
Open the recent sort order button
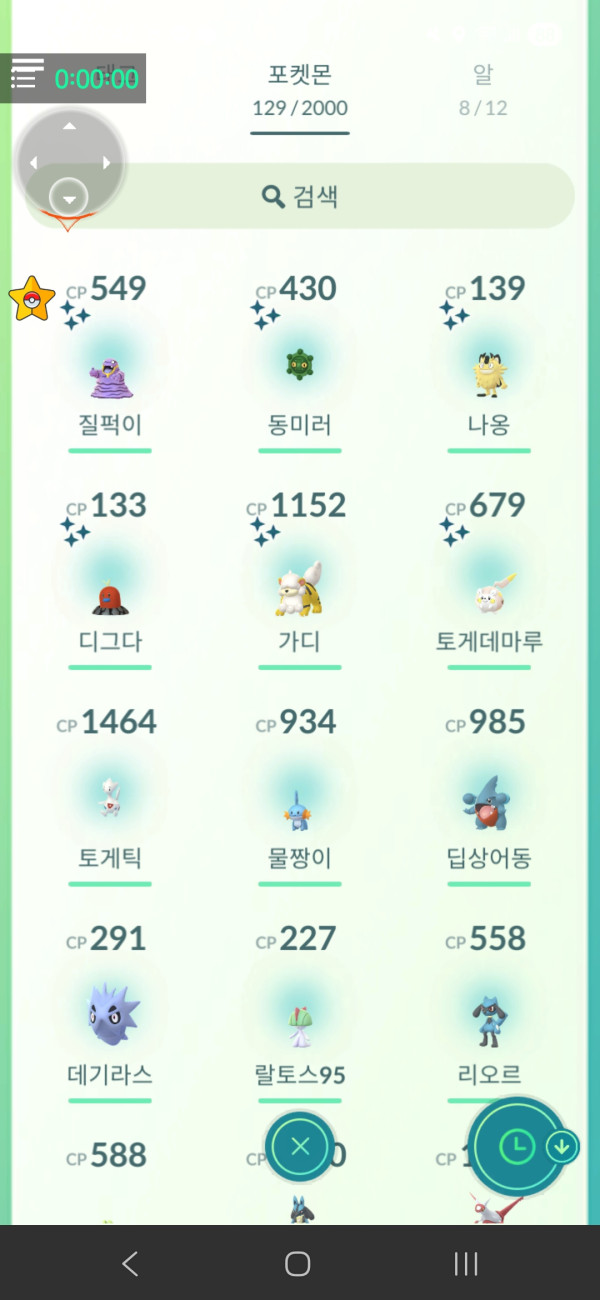517,1147
